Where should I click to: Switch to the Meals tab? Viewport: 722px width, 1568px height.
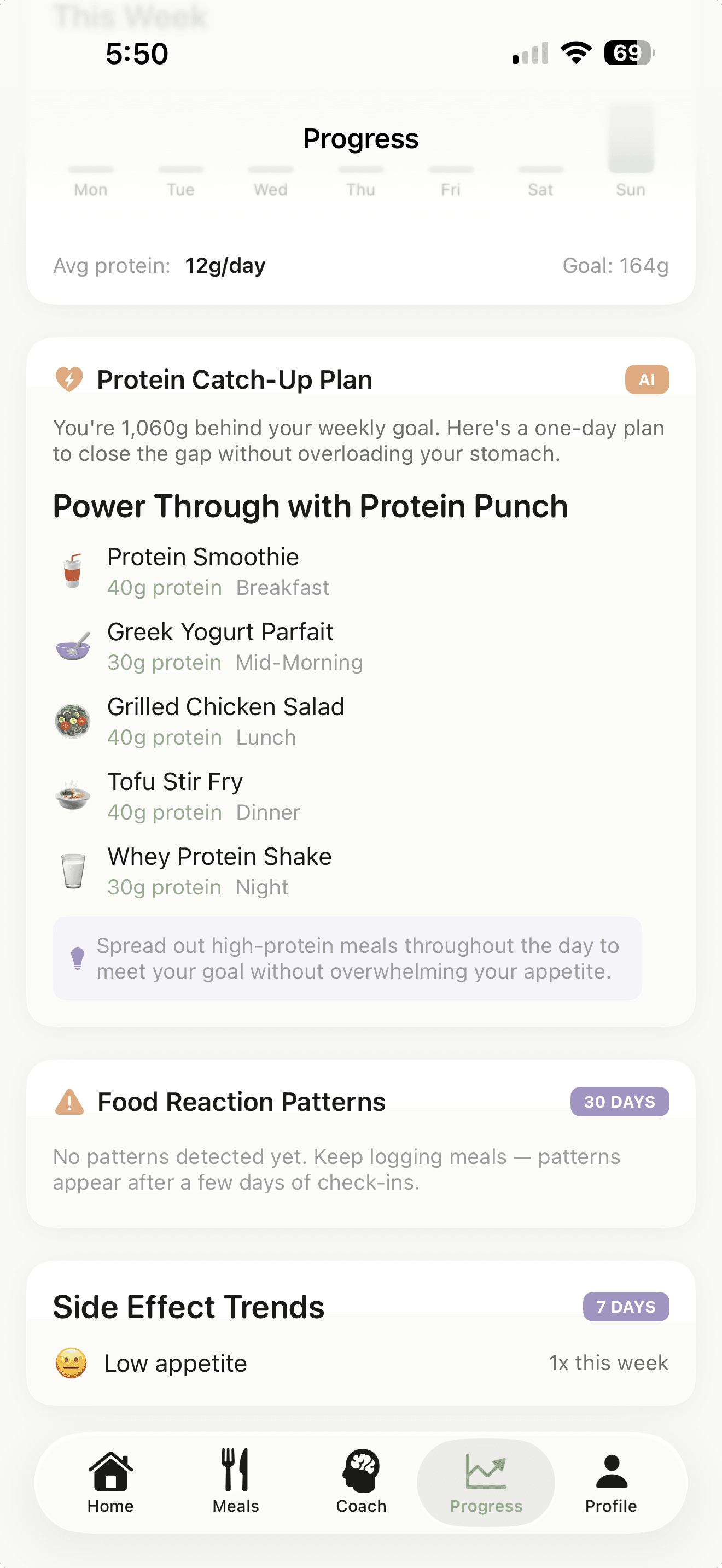click(236, 1482)
